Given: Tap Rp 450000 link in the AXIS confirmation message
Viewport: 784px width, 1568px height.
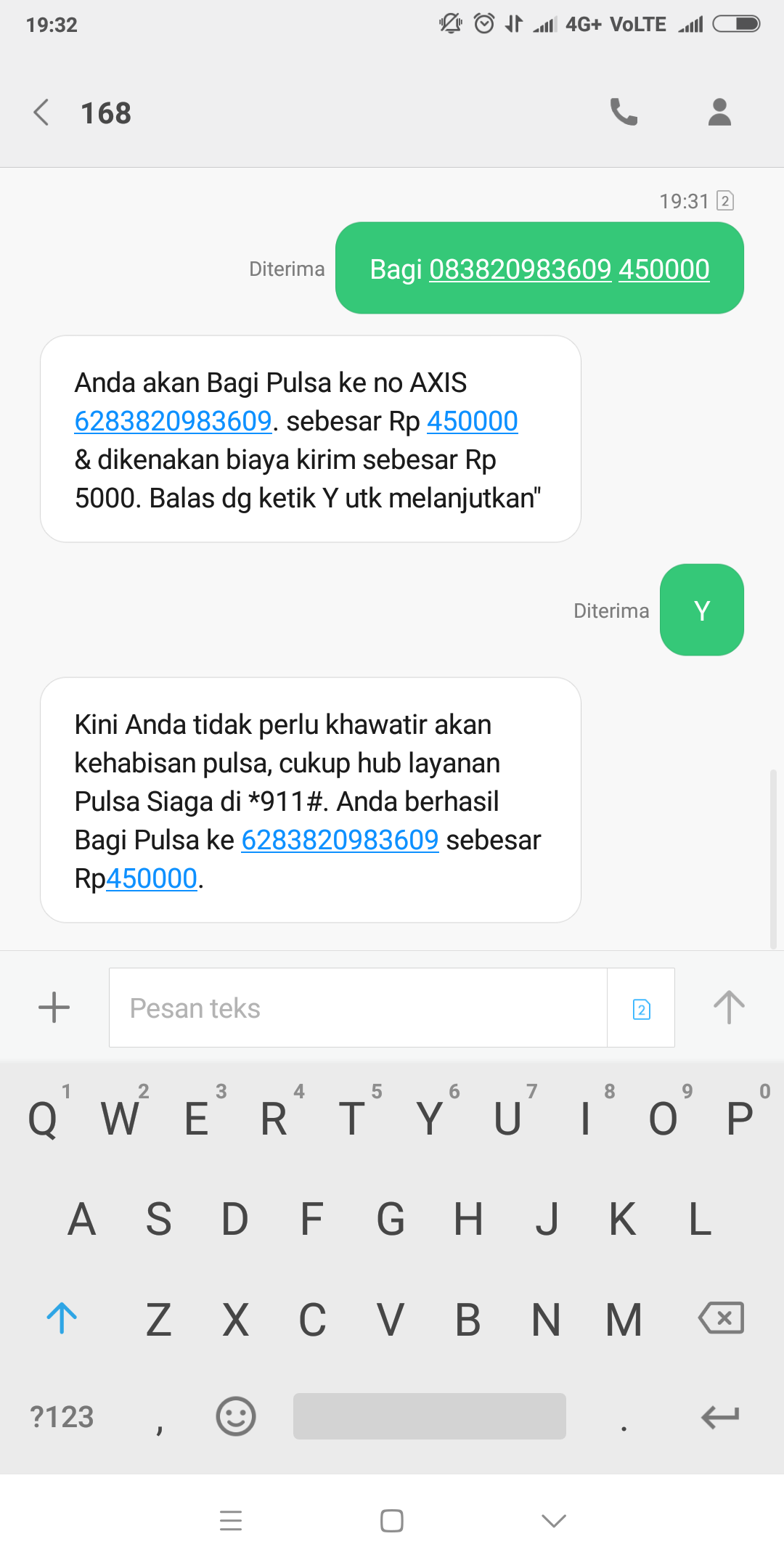Looking at the screenshot, I should pyautogui.click(x=472, y=421).
